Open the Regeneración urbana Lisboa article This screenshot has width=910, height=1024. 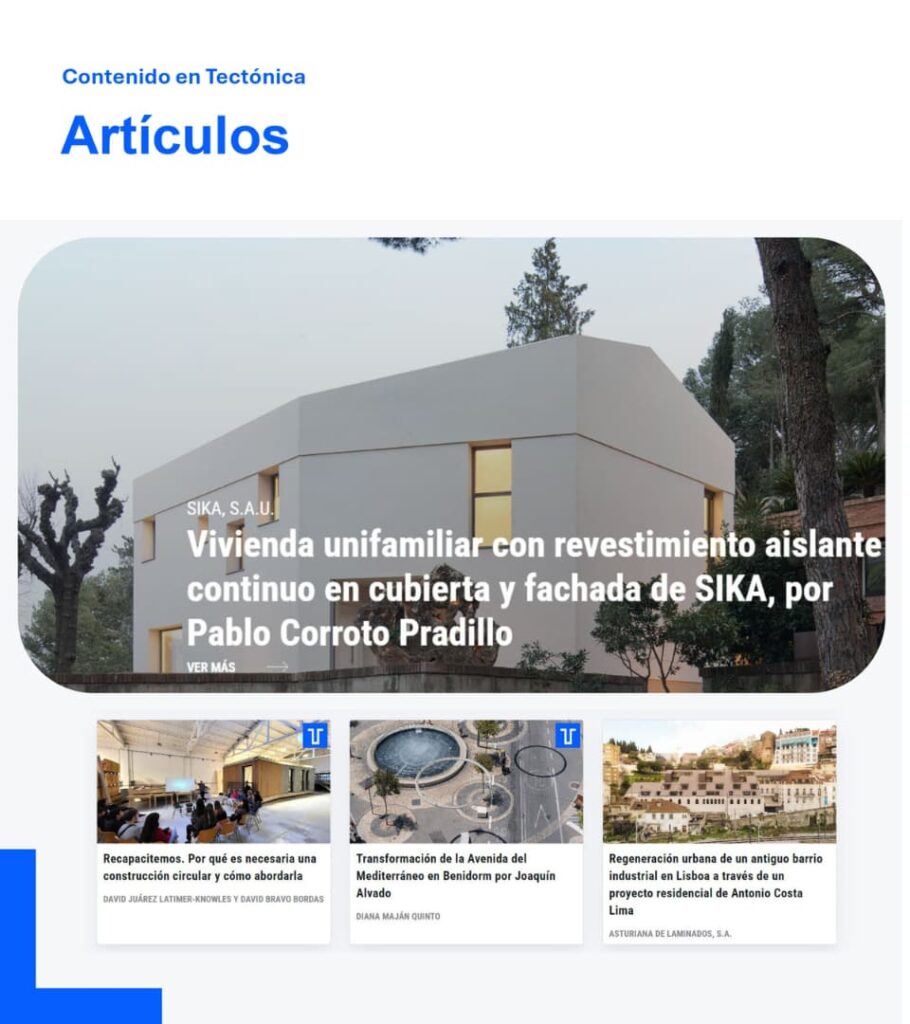tap(706, 884)
